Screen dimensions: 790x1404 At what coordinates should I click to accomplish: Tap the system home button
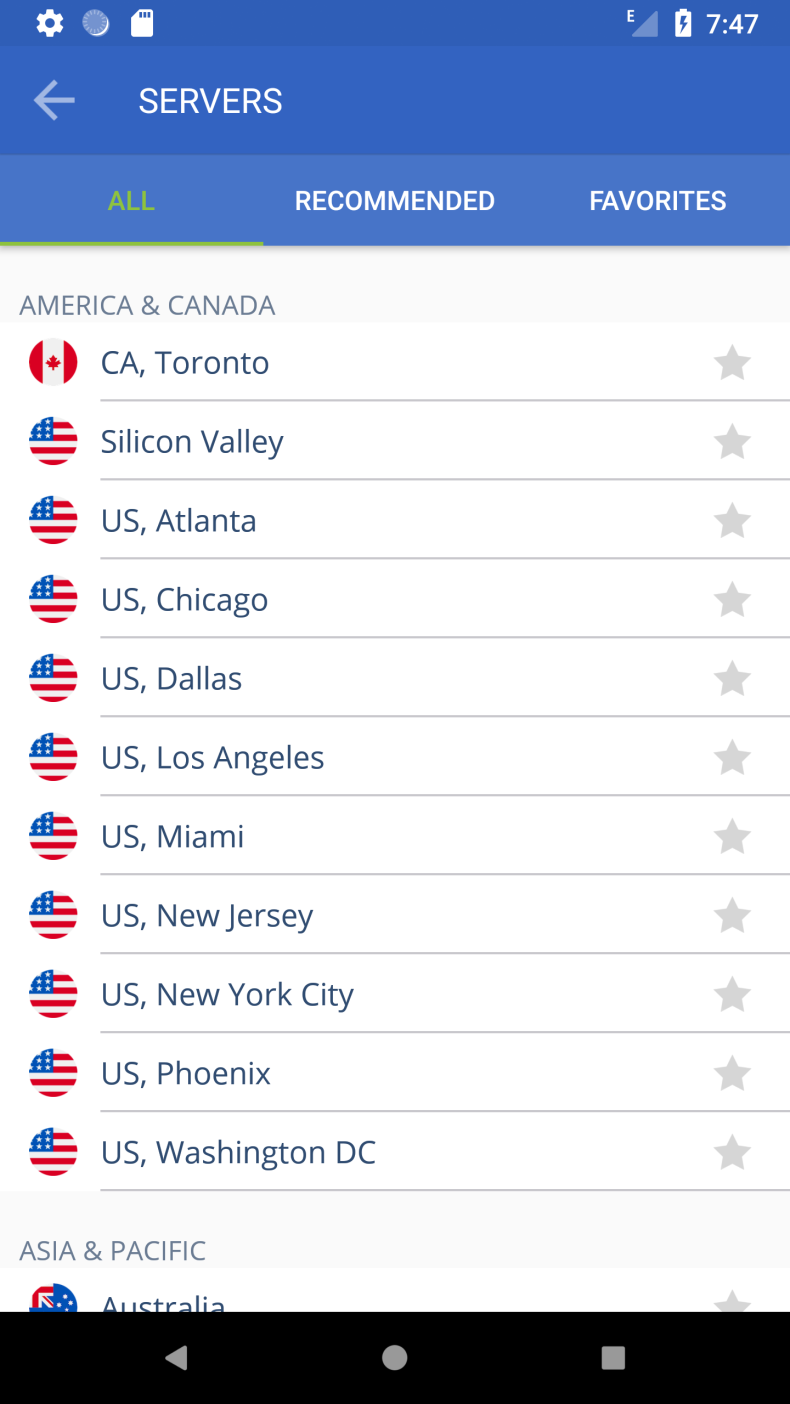click(395, 1357)
